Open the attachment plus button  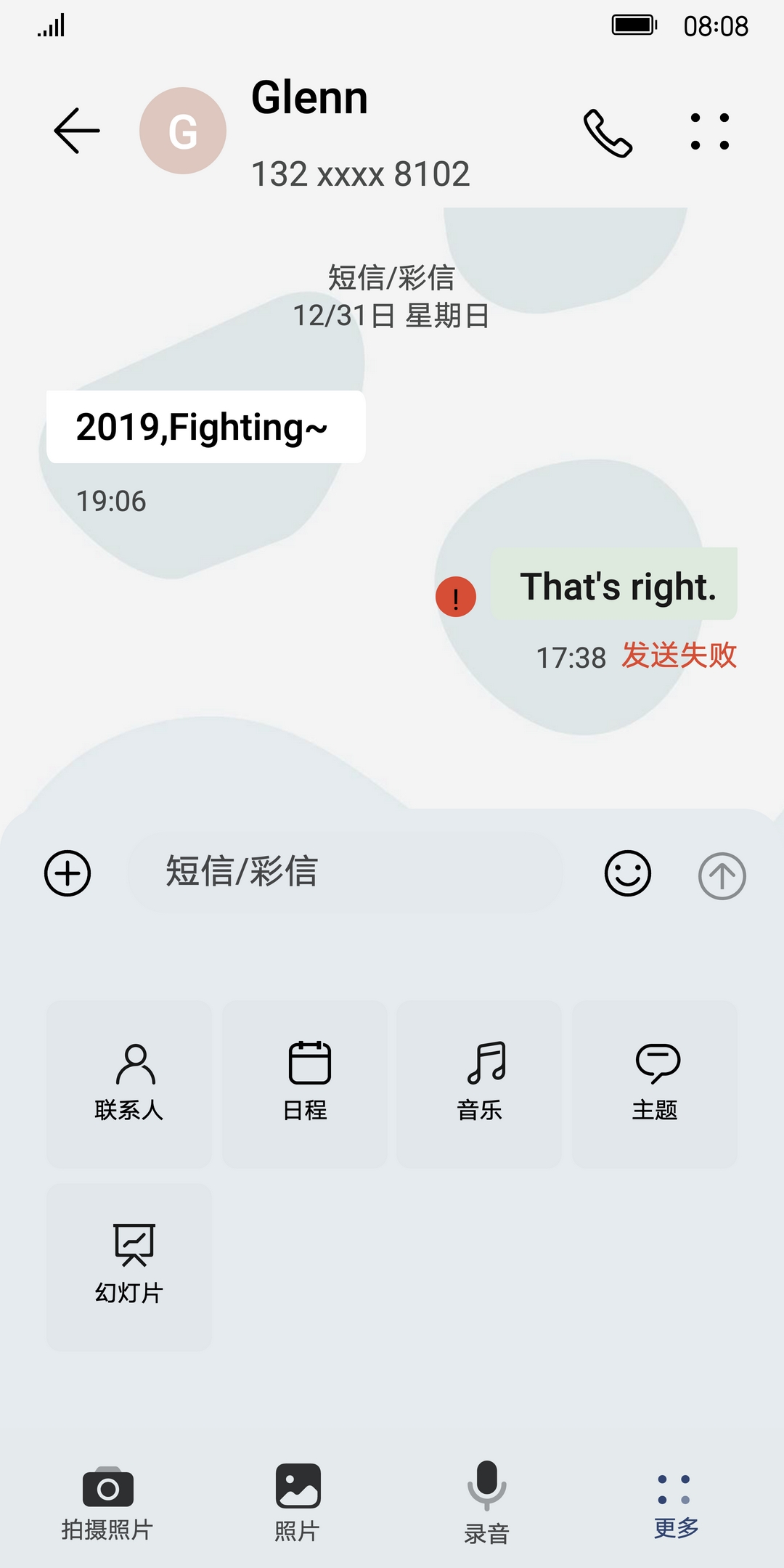(68, 873)
